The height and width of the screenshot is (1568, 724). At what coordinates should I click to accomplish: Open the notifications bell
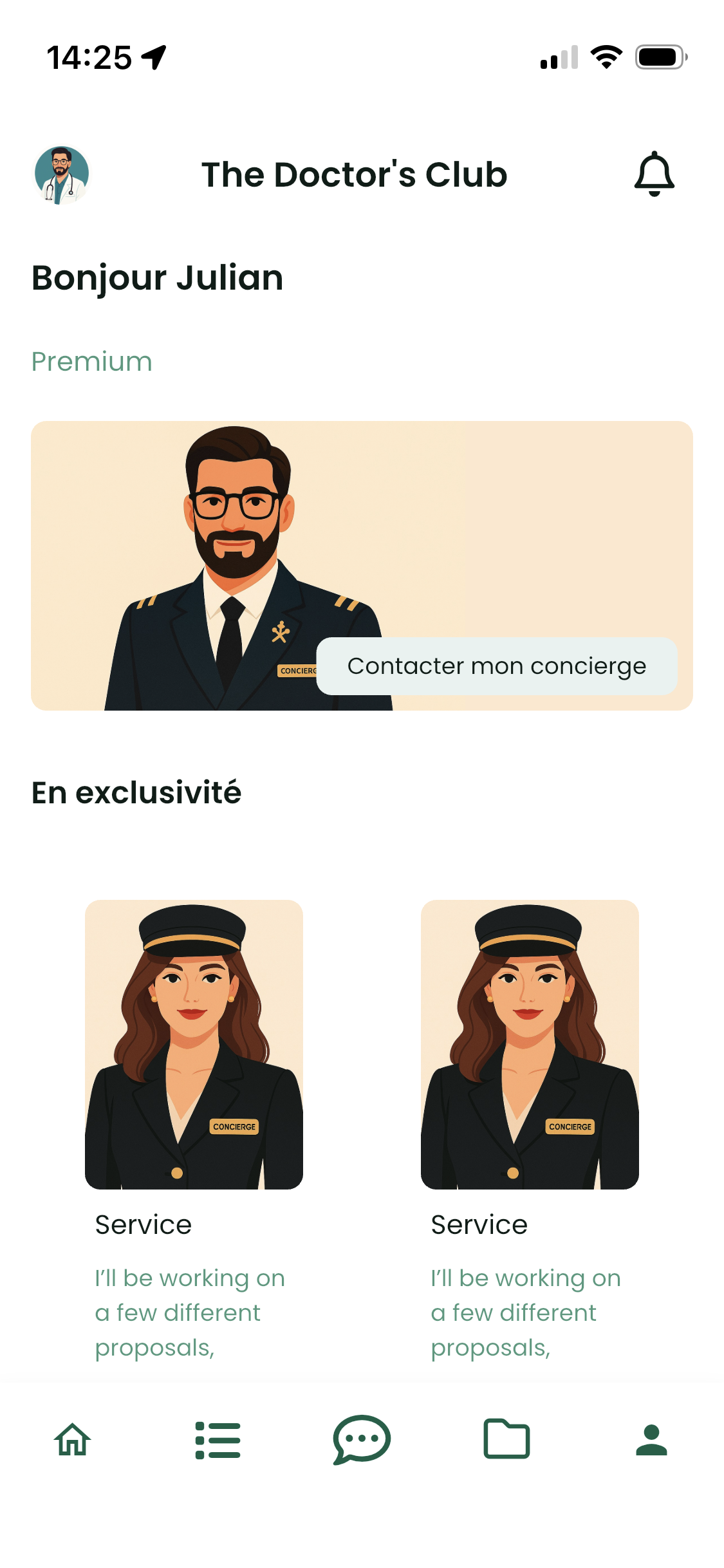pyautogui.click(x=654, y=174)
